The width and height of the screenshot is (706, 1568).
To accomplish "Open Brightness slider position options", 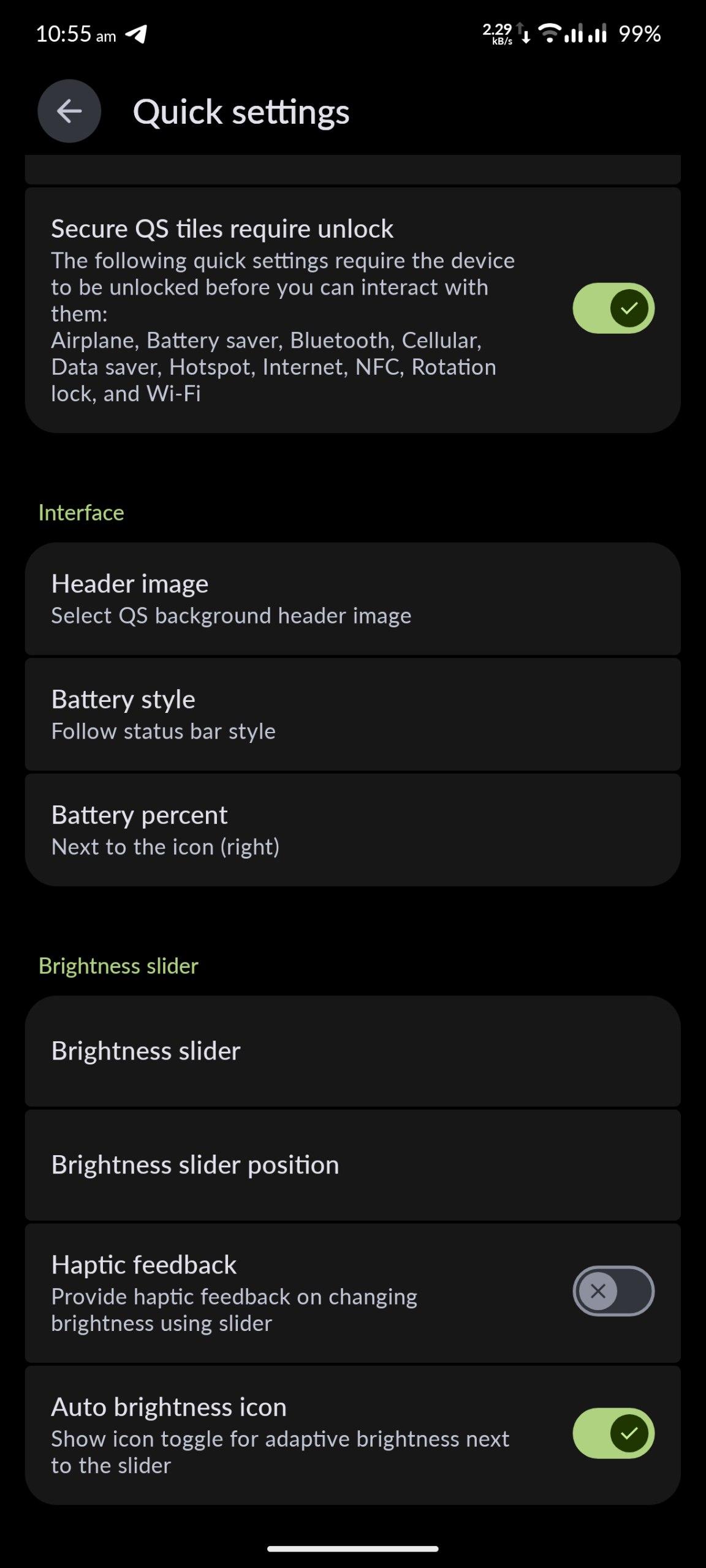I will pos(352,1165).
